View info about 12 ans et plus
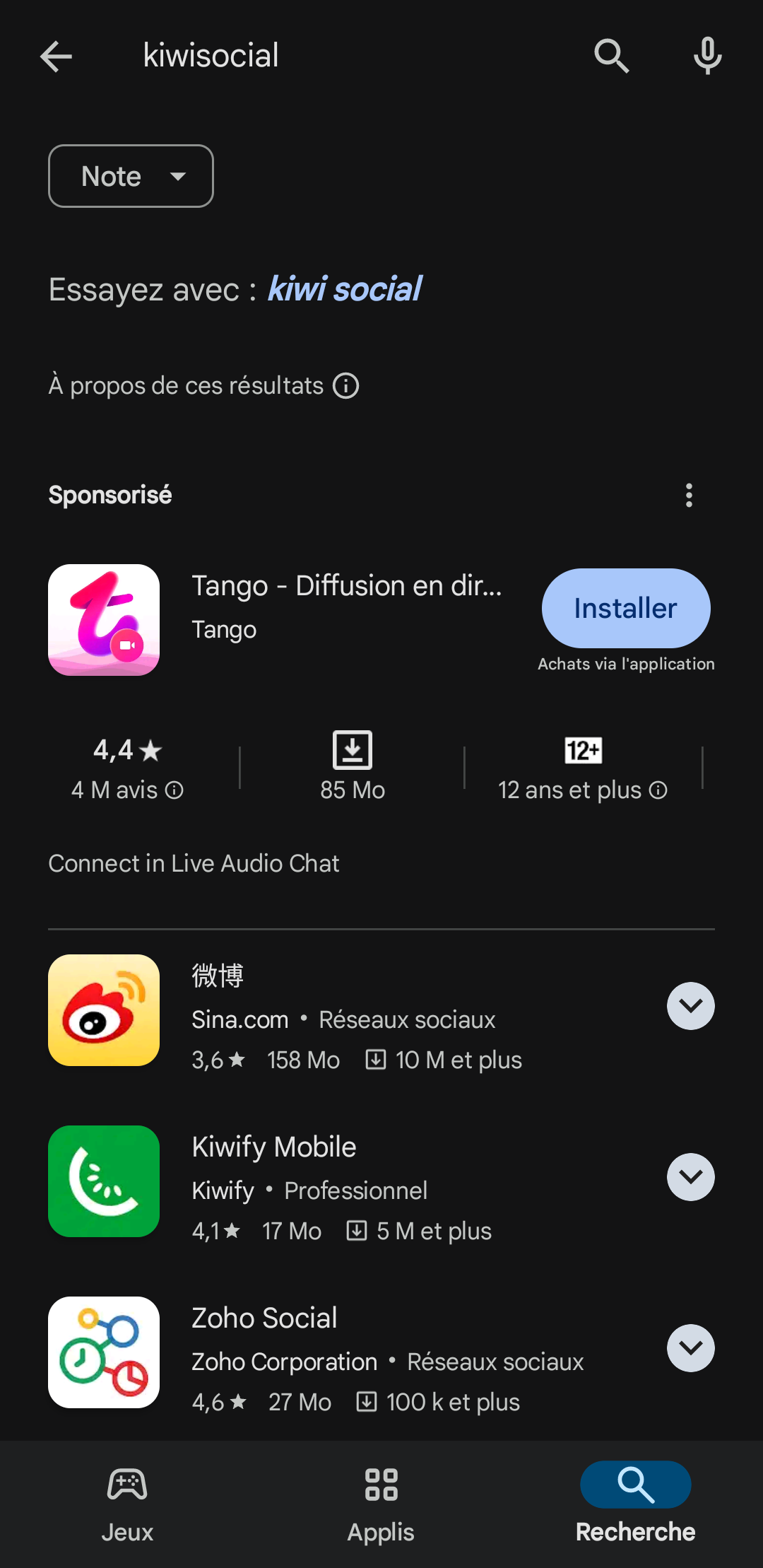This screenshot has width=763, height=1568. point(658,790)
